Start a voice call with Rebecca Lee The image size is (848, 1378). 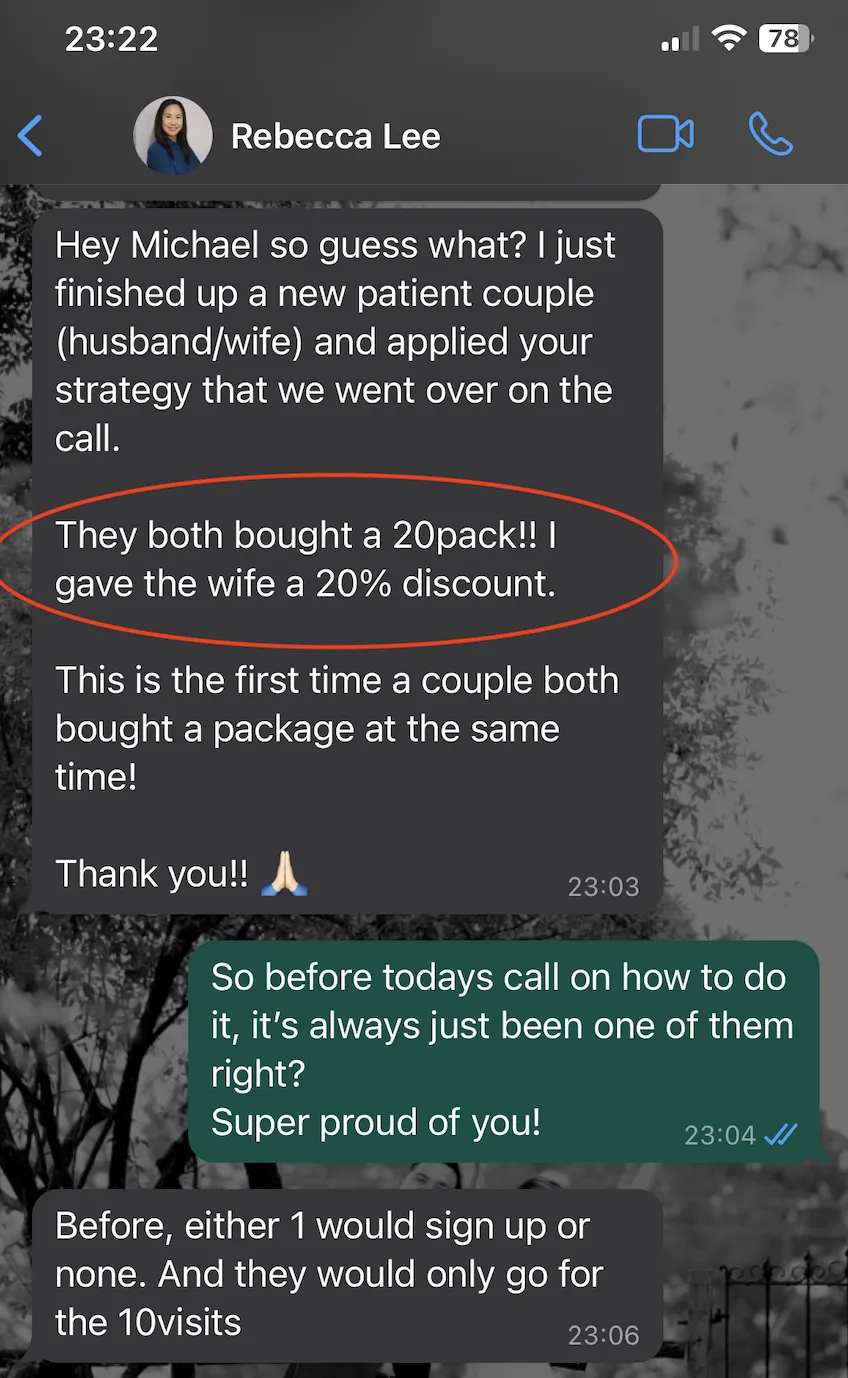770,134
